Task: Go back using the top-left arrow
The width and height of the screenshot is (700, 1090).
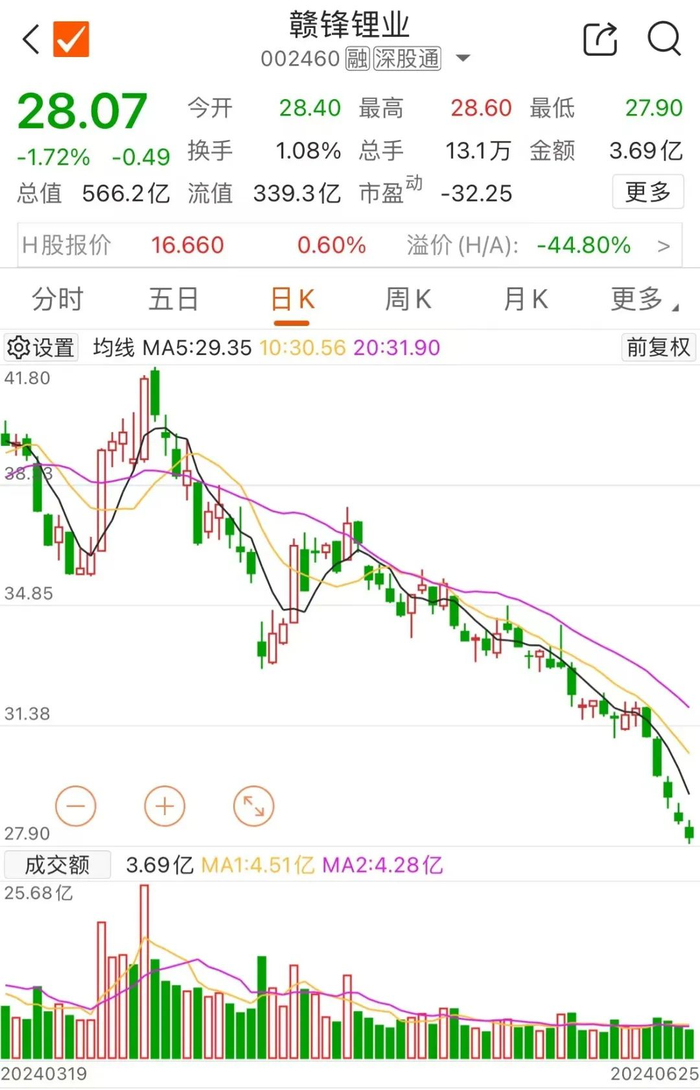Action: coord(30,40)
